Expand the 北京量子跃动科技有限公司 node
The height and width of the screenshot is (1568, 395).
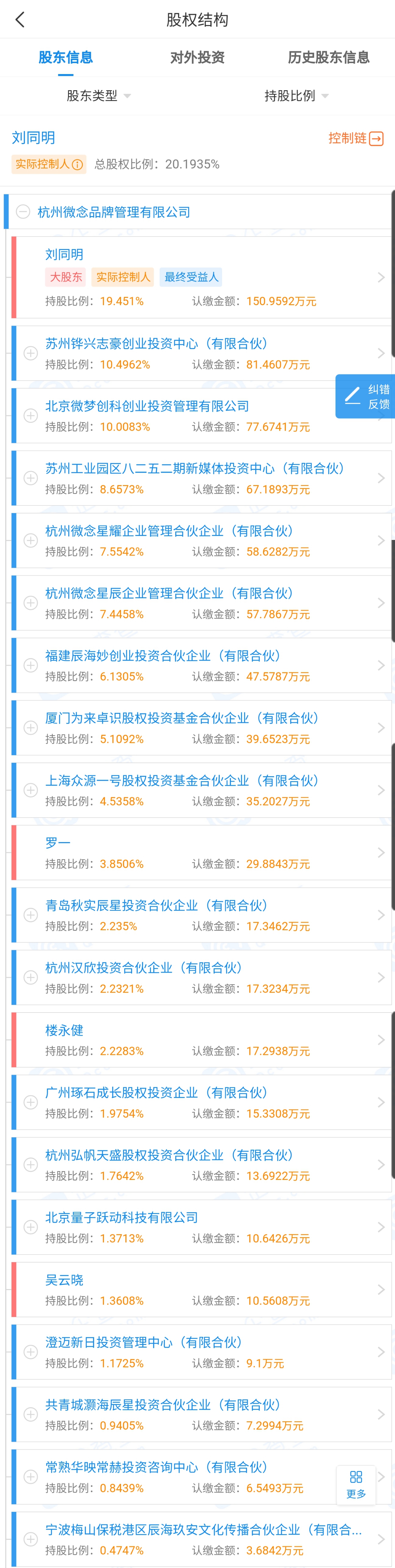[x=30, y=1227]
